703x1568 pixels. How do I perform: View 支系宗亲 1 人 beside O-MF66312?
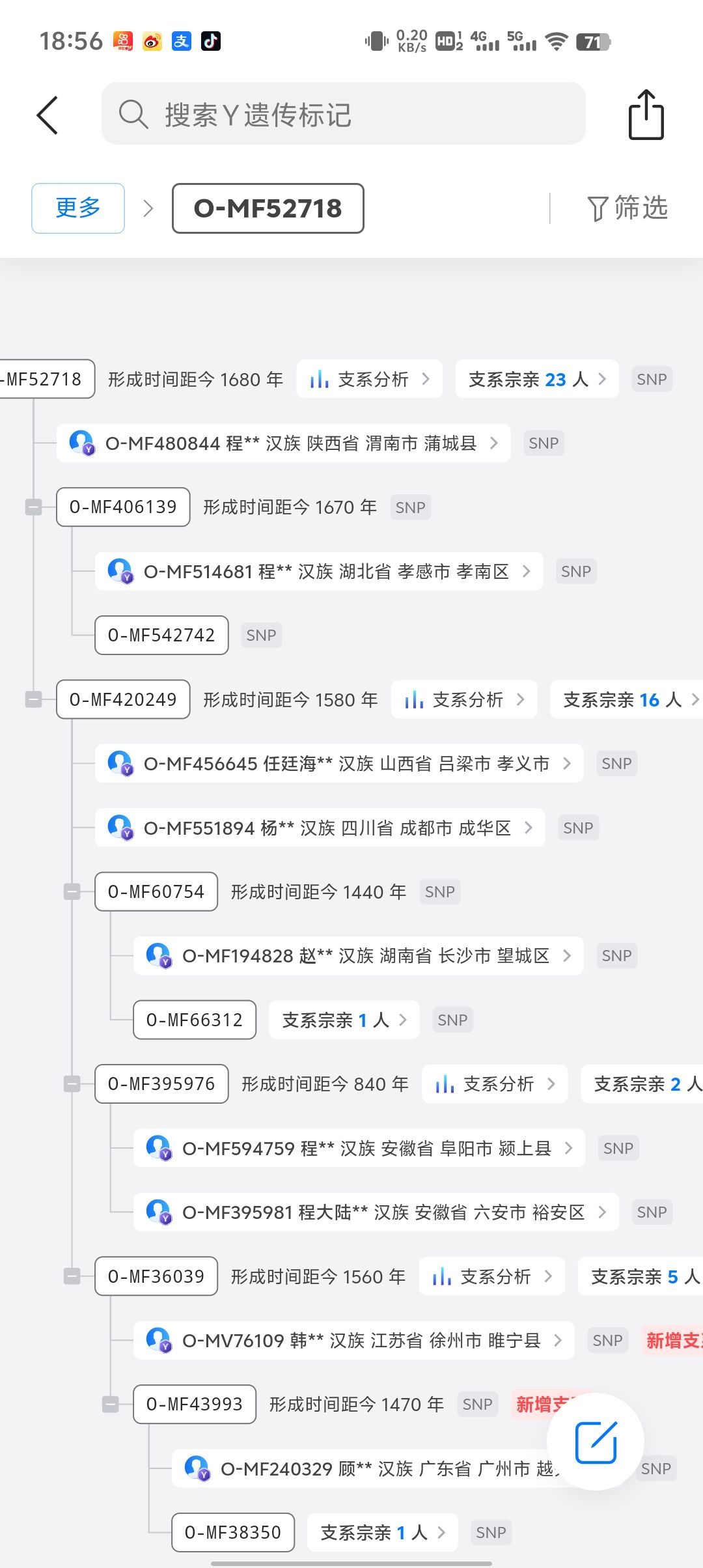(x=344, y=1020)
